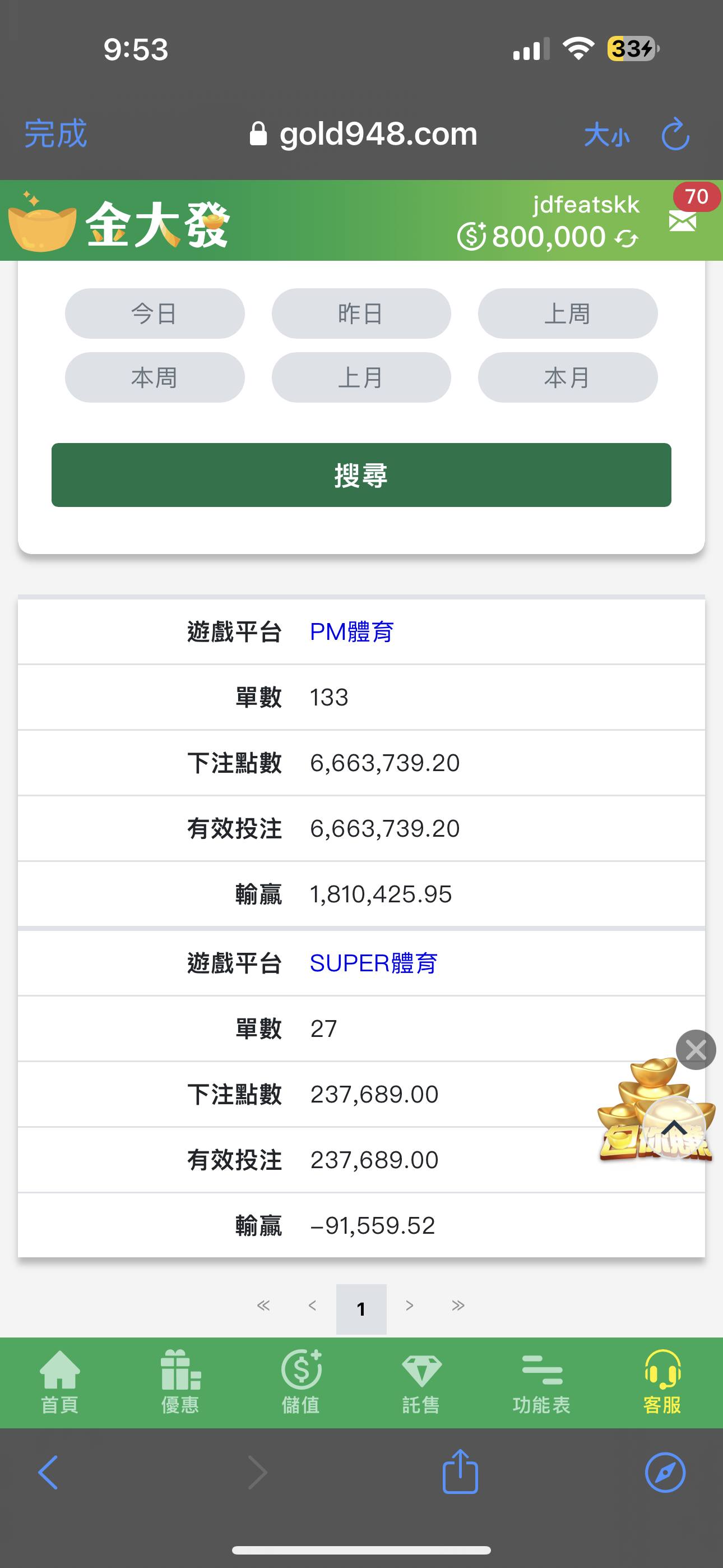Select the 昨日 date filter
The width and height of the screenshot is (723, 1568).
(361, 313)
